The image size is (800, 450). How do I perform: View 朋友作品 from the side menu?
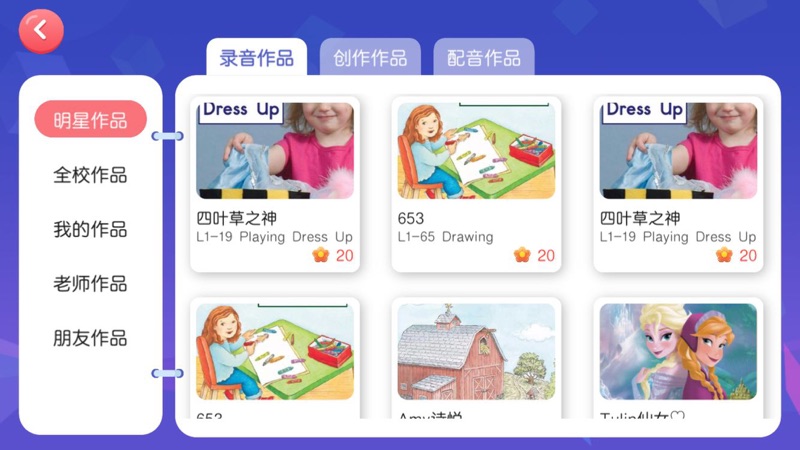(90, 338)
